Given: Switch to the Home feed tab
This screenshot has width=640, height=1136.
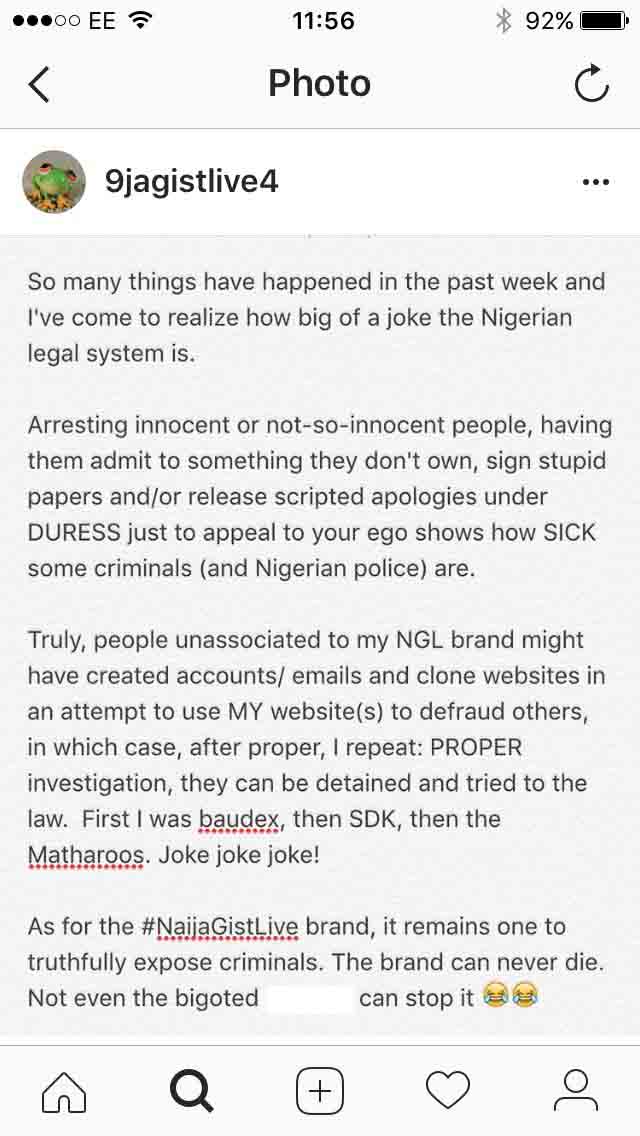Looking at the screenshot, I should pos(64,1090).
